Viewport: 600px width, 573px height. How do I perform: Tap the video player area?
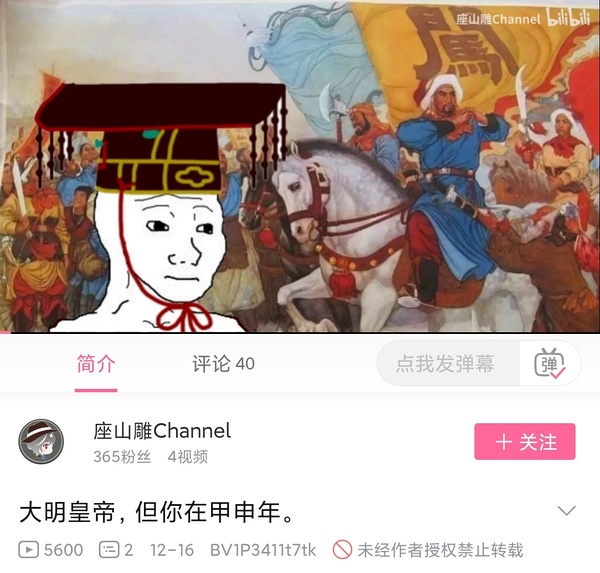click(300, 165)
